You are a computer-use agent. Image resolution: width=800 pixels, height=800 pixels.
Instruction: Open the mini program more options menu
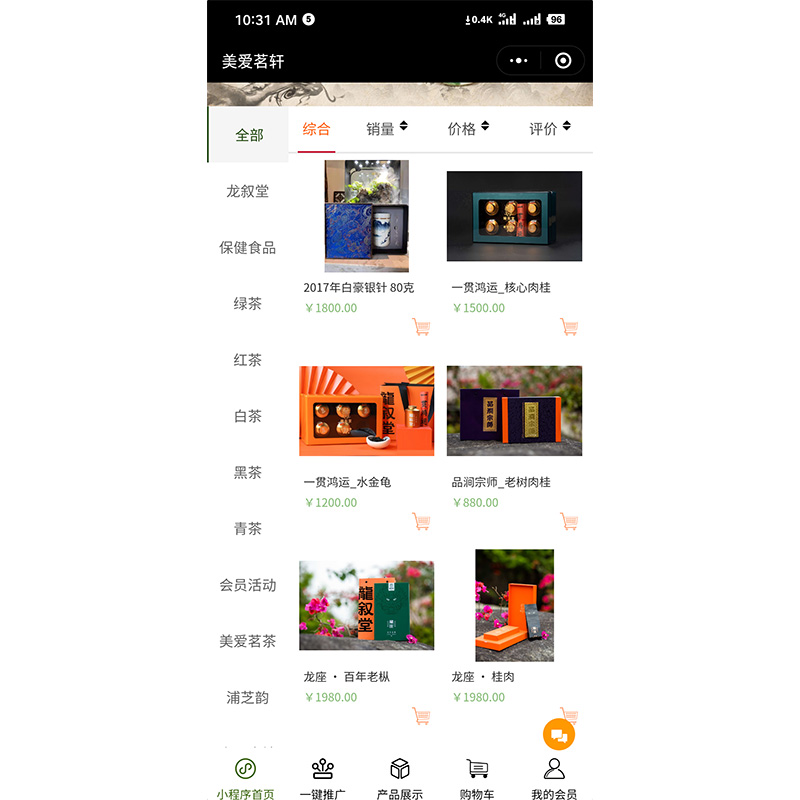point(518,61)
